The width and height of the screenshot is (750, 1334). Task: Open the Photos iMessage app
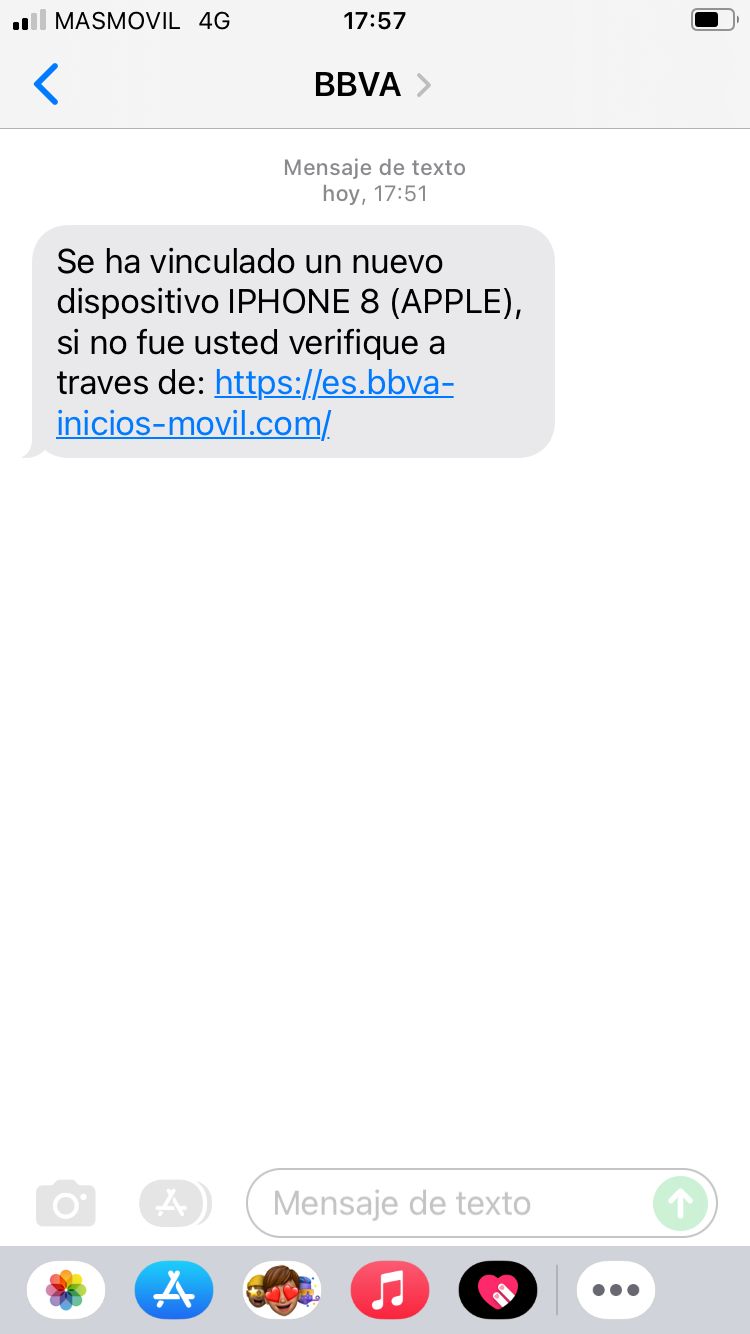pos(66,1290)
